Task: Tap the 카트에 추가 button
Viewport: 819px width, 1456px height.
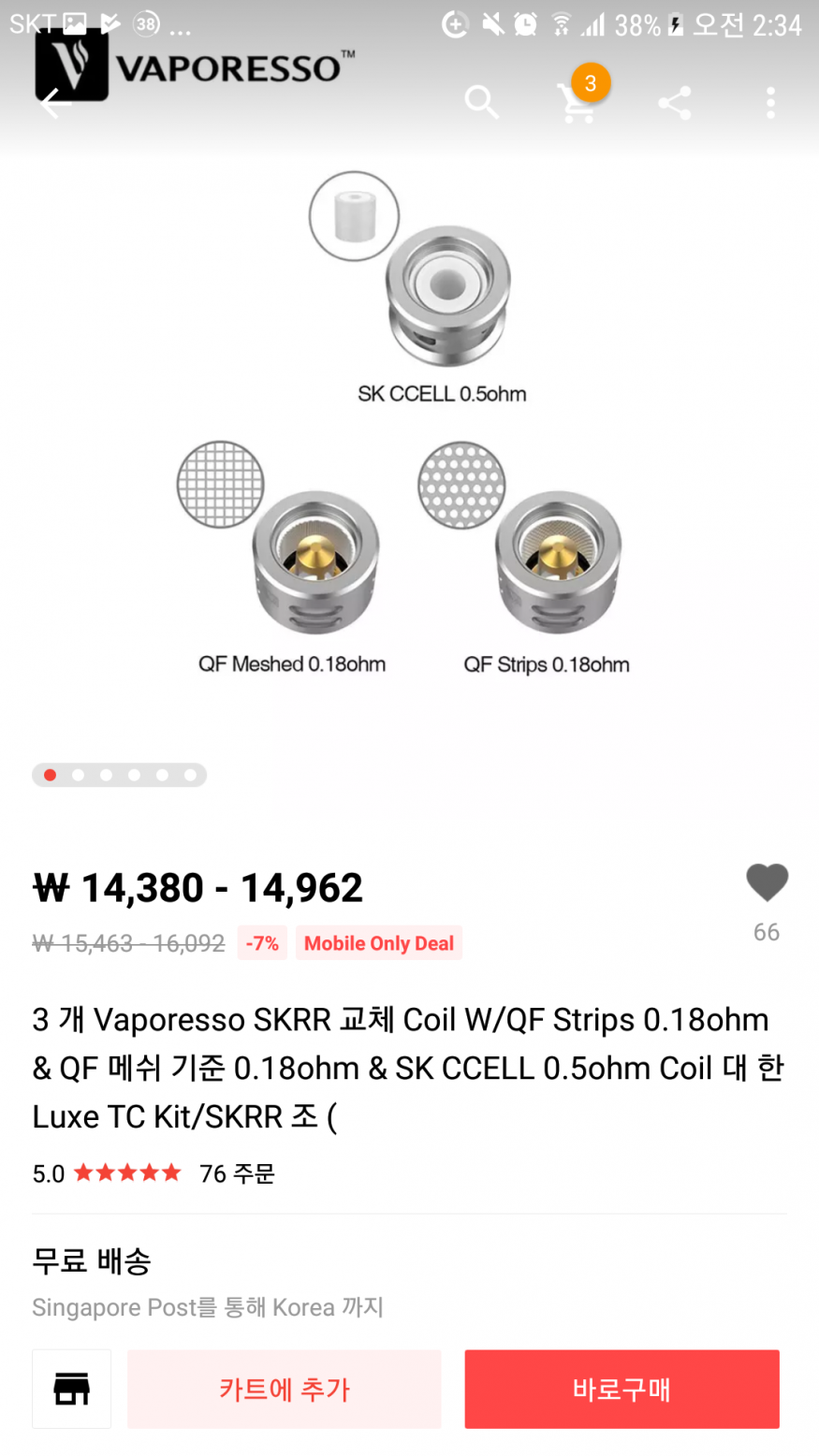Action: pyautogui.click(x=284, y=1389)
